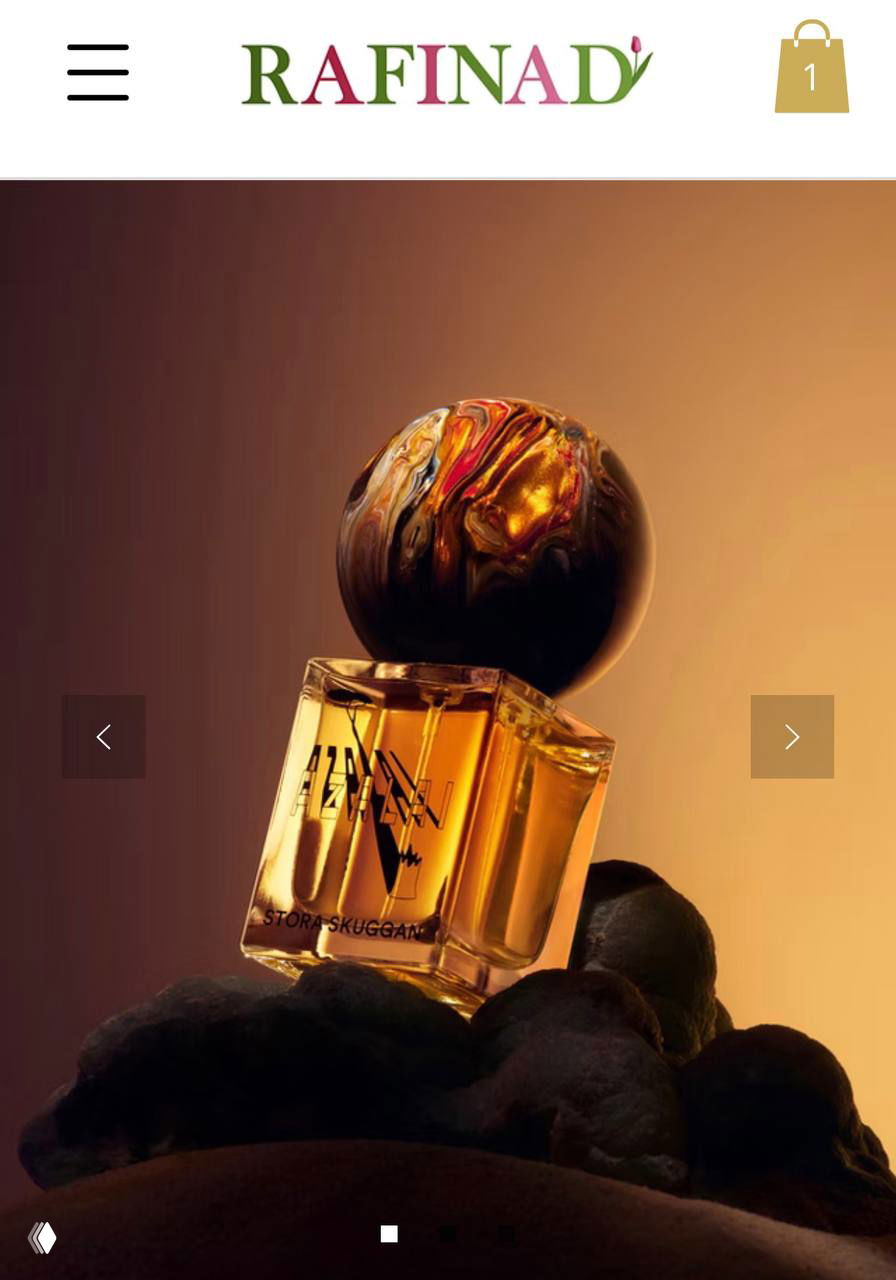Viewport: 896px width, 1280px height.
Task: Advance to the next carousel slide
Action: pyautogui.click(x=792, y=737)
